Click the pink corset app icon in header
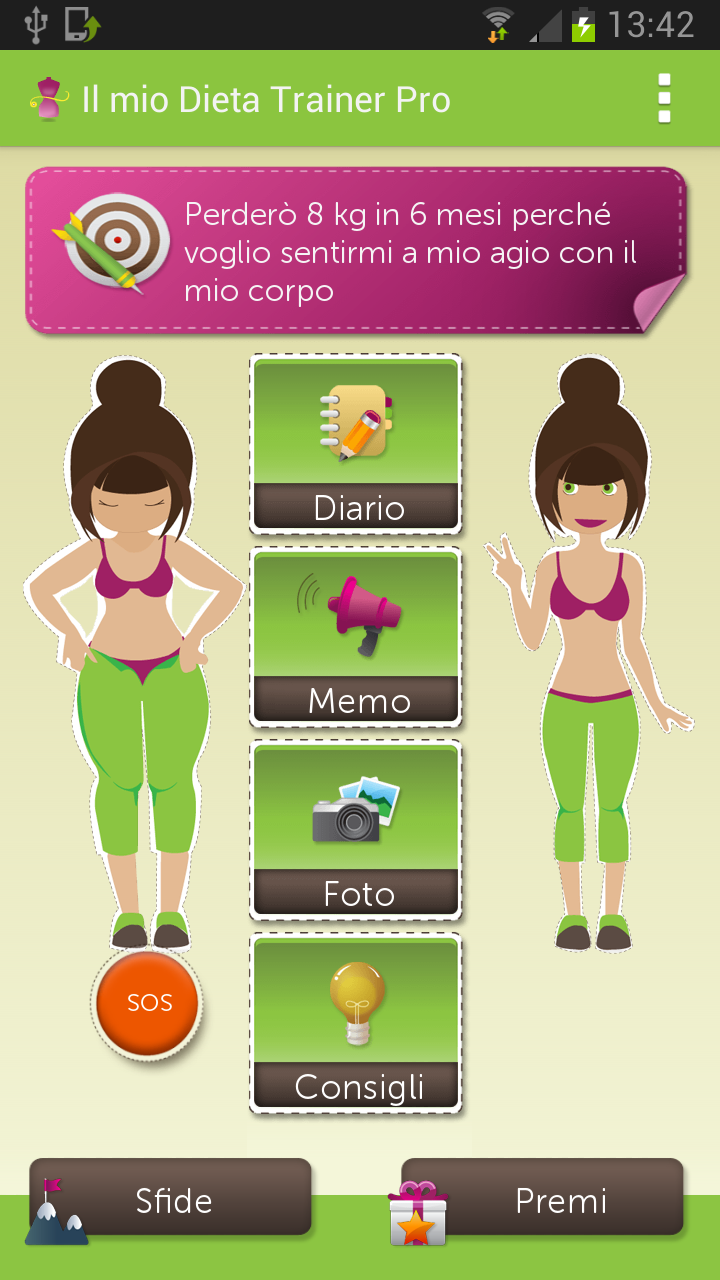This screenshot has height=1280, width=720. tap(50, 98)
